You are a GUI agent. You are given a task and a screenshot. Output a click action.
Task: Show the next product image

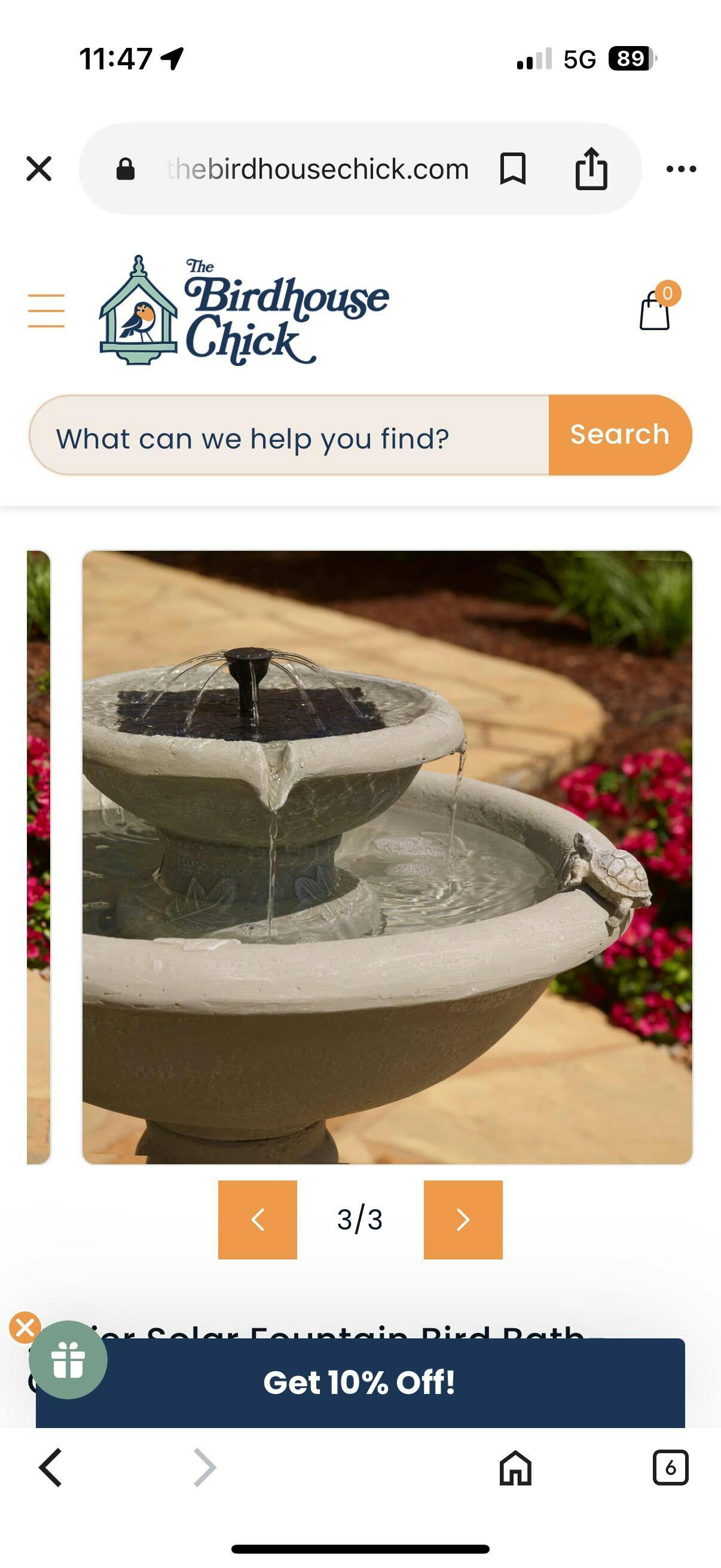[463, 1220]
